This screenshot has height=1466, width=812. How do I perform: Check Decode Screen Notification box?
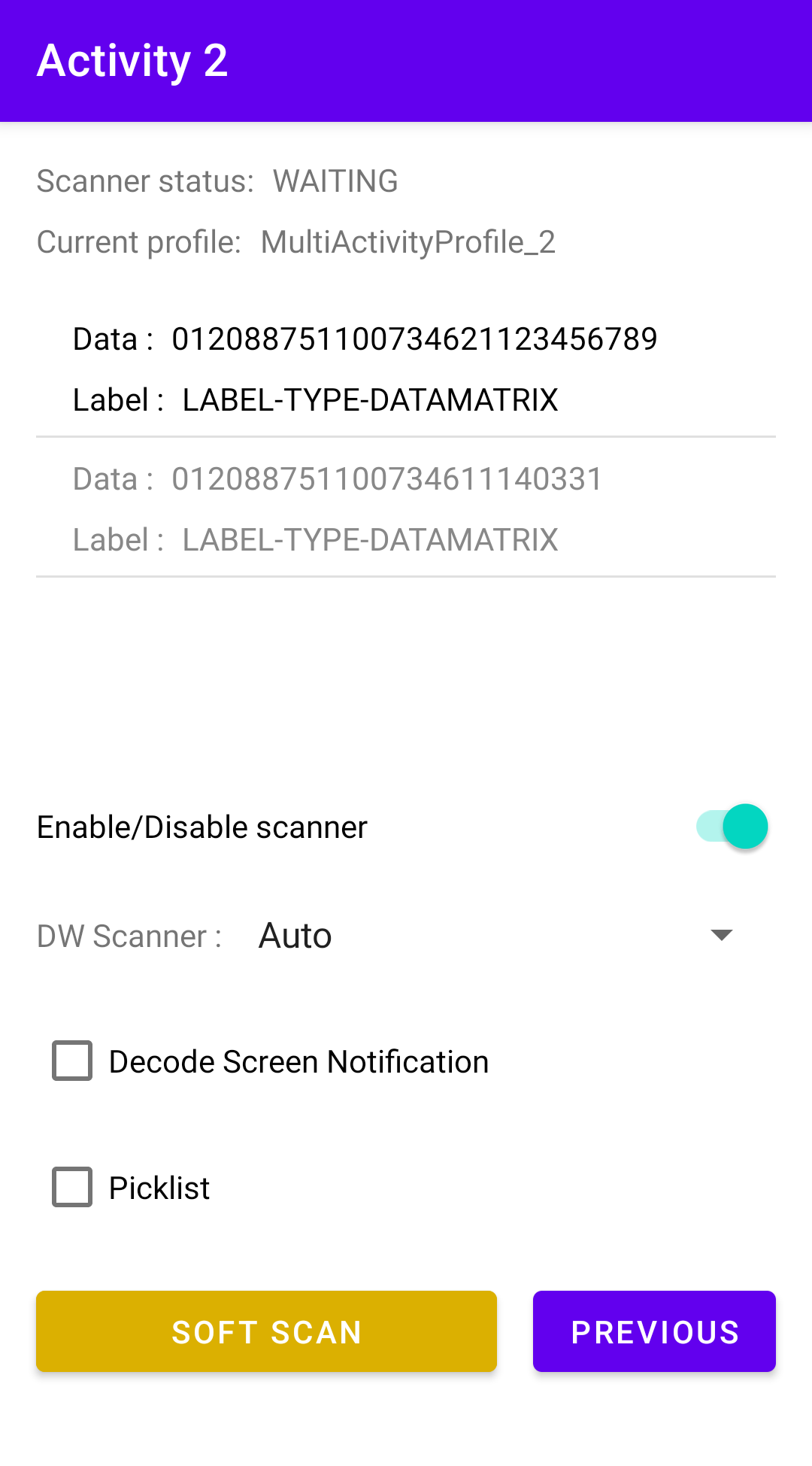pyautogui.click(x=73, y=1061)
